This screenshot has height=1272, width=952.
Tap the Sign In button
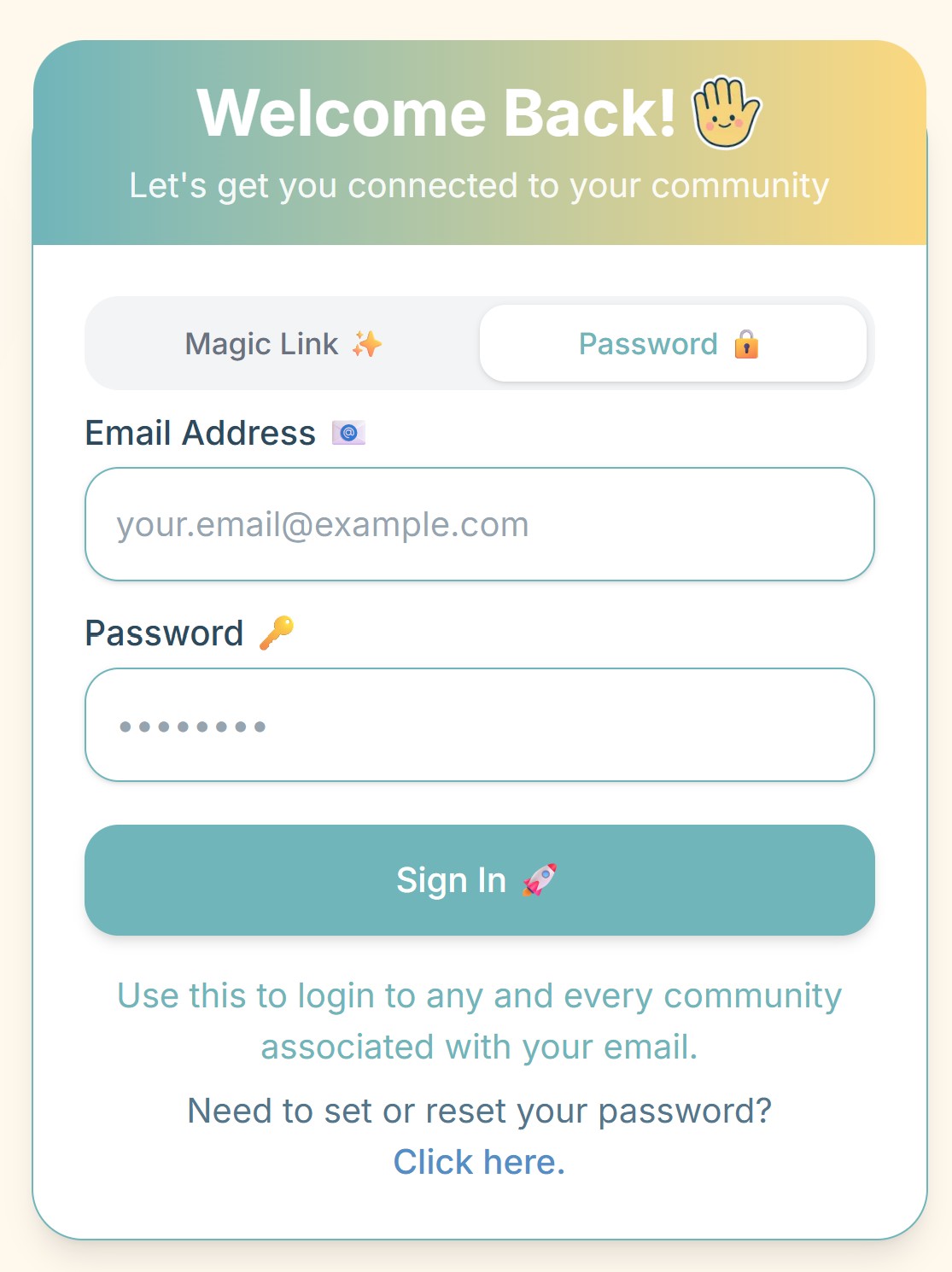coord(479,880)
